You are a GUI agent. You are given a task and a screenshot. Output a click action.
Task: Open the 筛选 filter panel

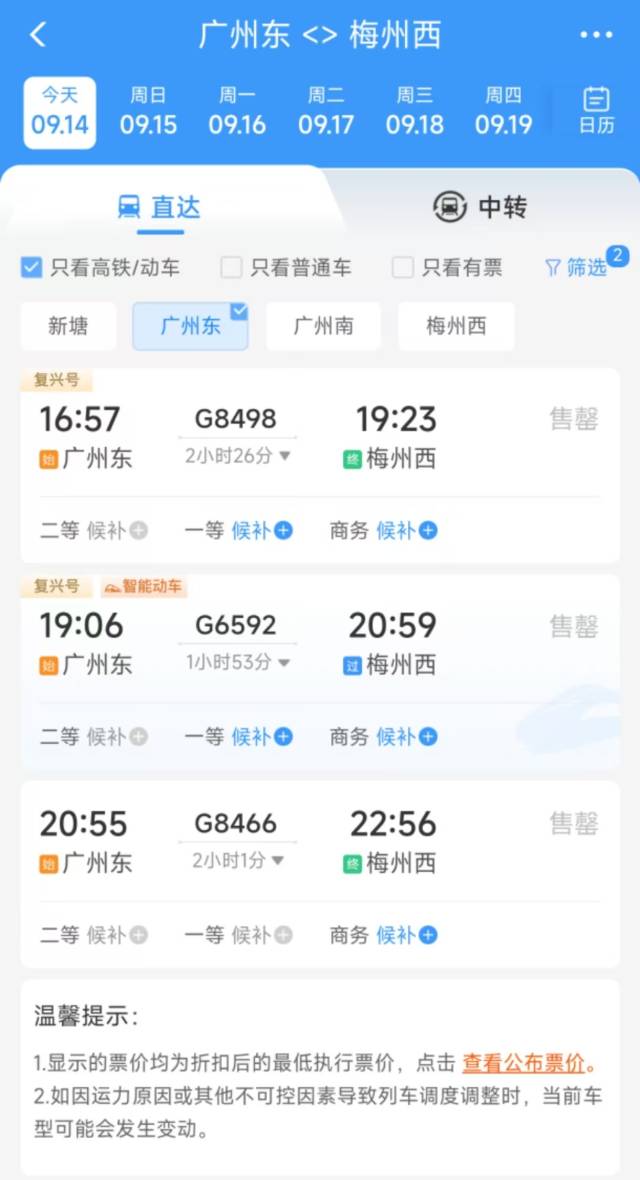[x=577, y=267]
